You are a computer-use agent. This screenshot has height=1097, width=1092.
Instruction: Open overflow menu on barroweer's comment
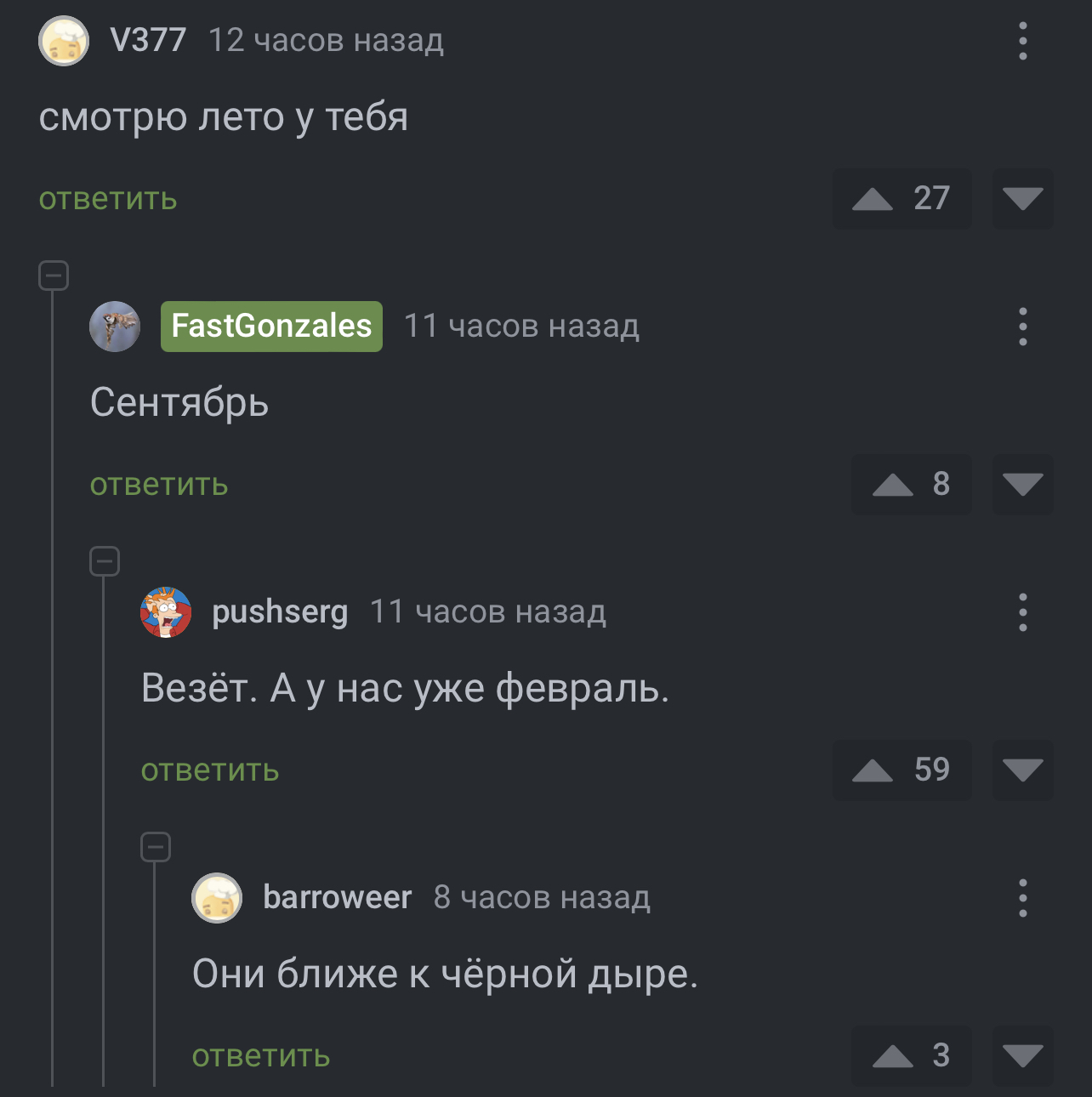(x=1022, y=898)
